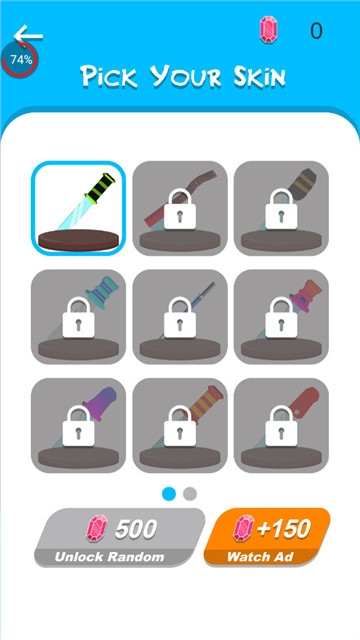Select the green striped knife skin
360x640 pixels.
coord(78,208)
